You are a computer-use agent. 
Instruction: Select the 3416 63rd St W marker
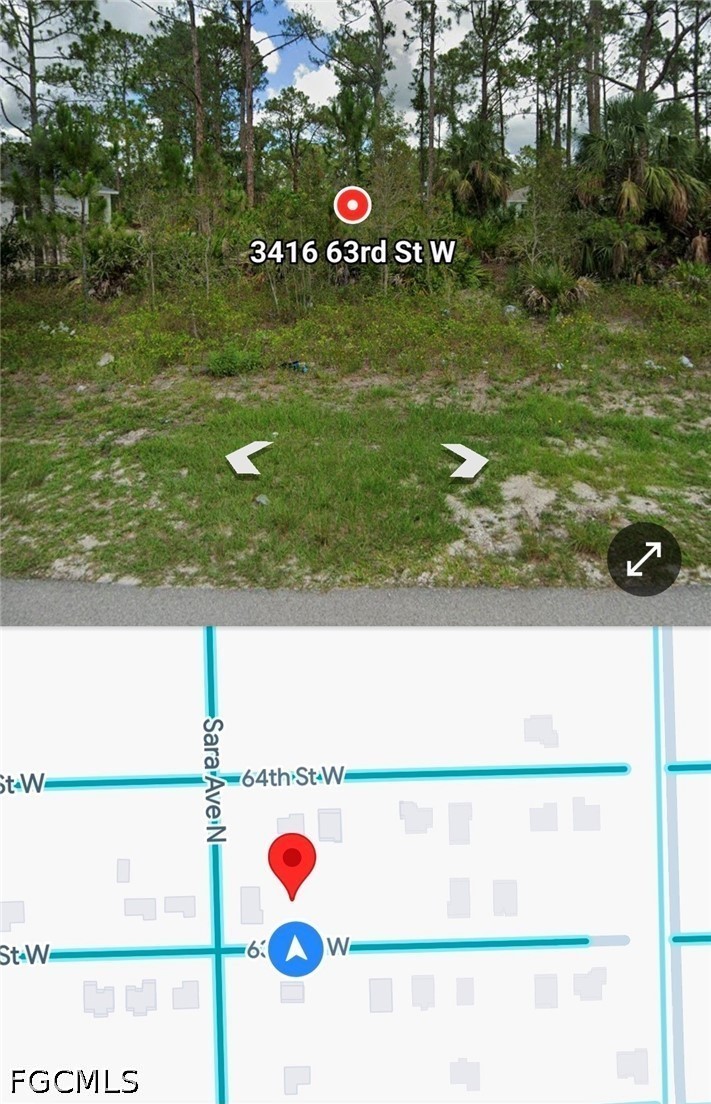click(352, 205)
